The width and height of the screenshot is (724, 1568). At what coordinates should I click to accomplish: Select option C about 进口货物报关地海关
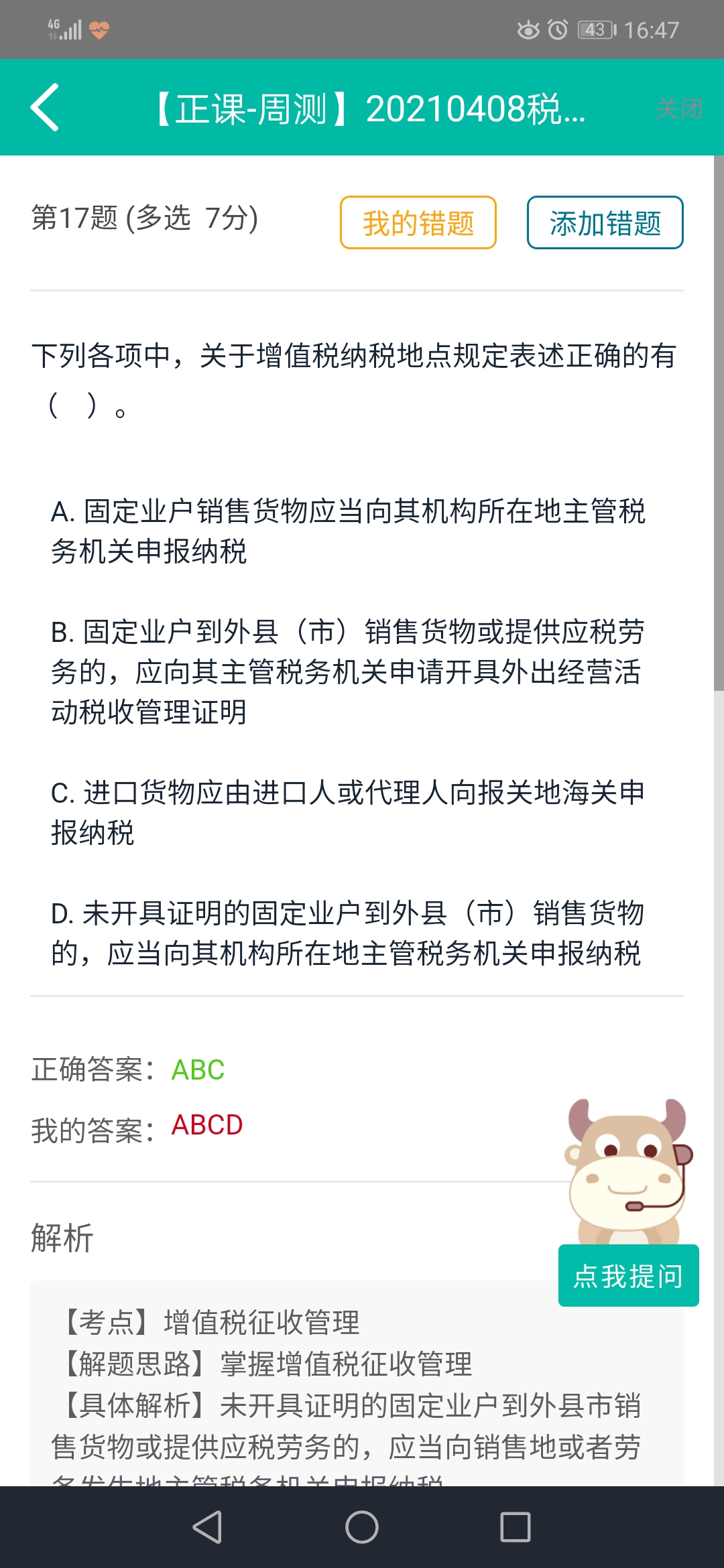(349, 813)
